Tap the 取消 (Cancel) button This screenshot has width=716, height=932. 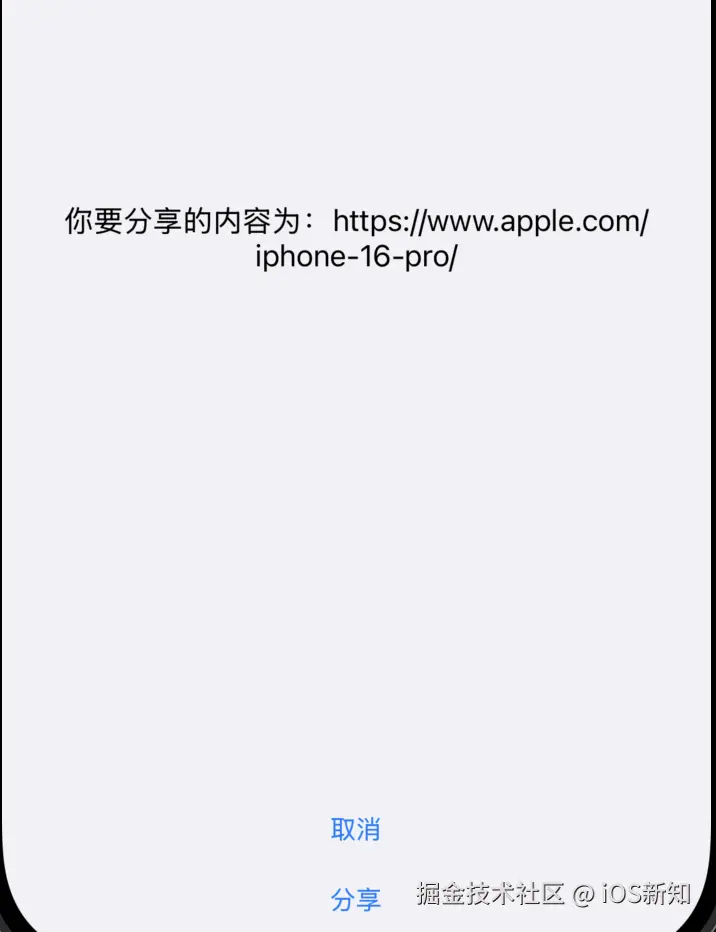click(x=355, y=829)
